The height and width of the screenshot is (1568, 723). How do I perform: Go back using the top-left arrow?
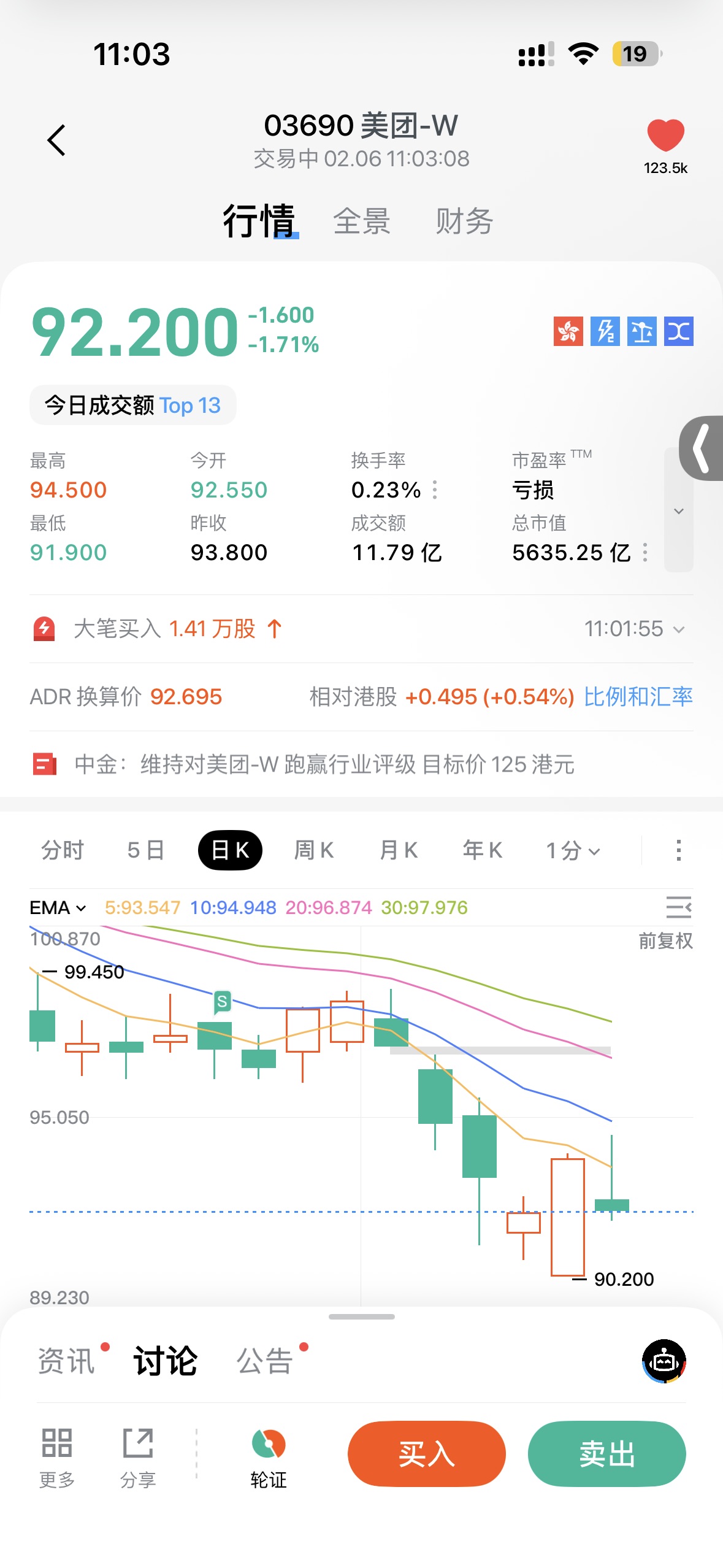click(x=56, y=140)
